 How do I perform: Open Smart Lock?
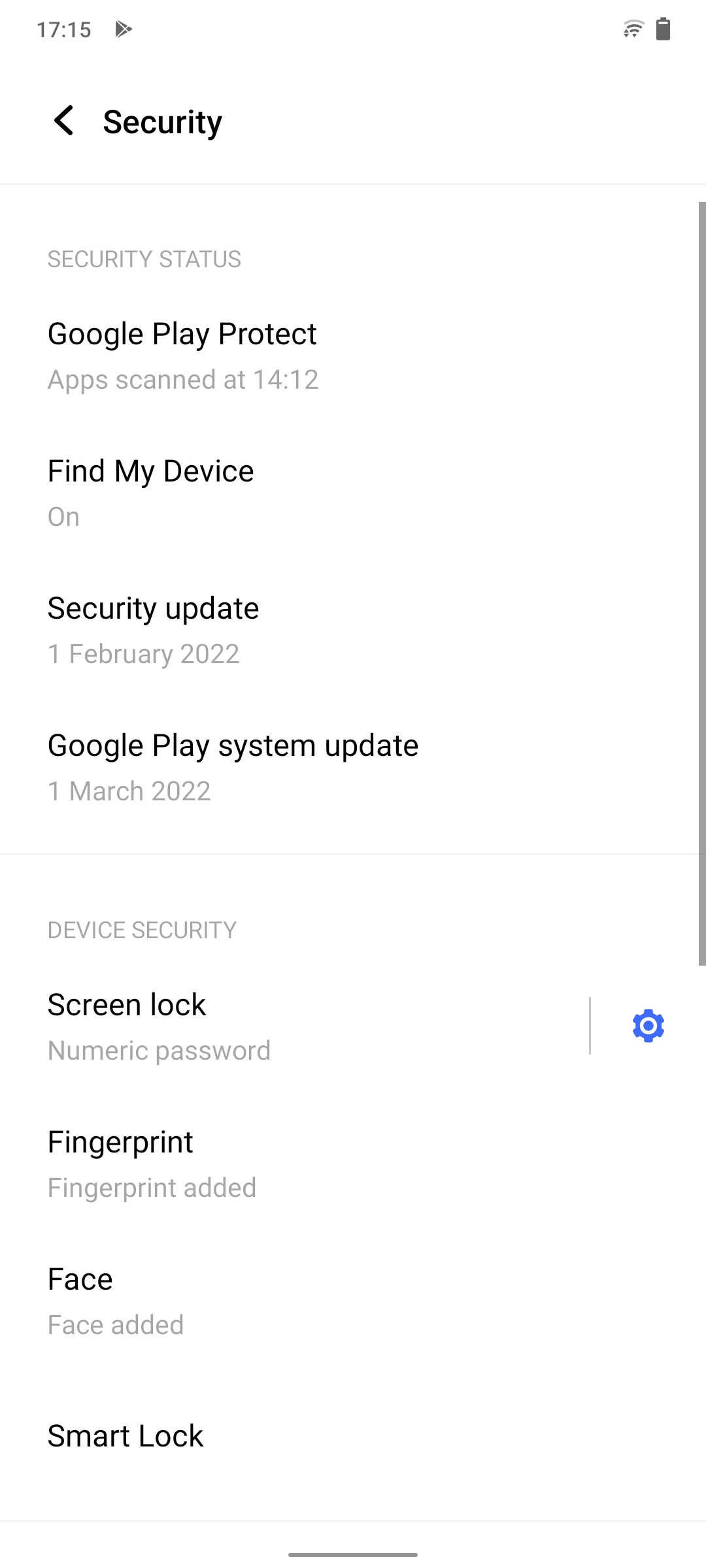(x=353, y=1436)
